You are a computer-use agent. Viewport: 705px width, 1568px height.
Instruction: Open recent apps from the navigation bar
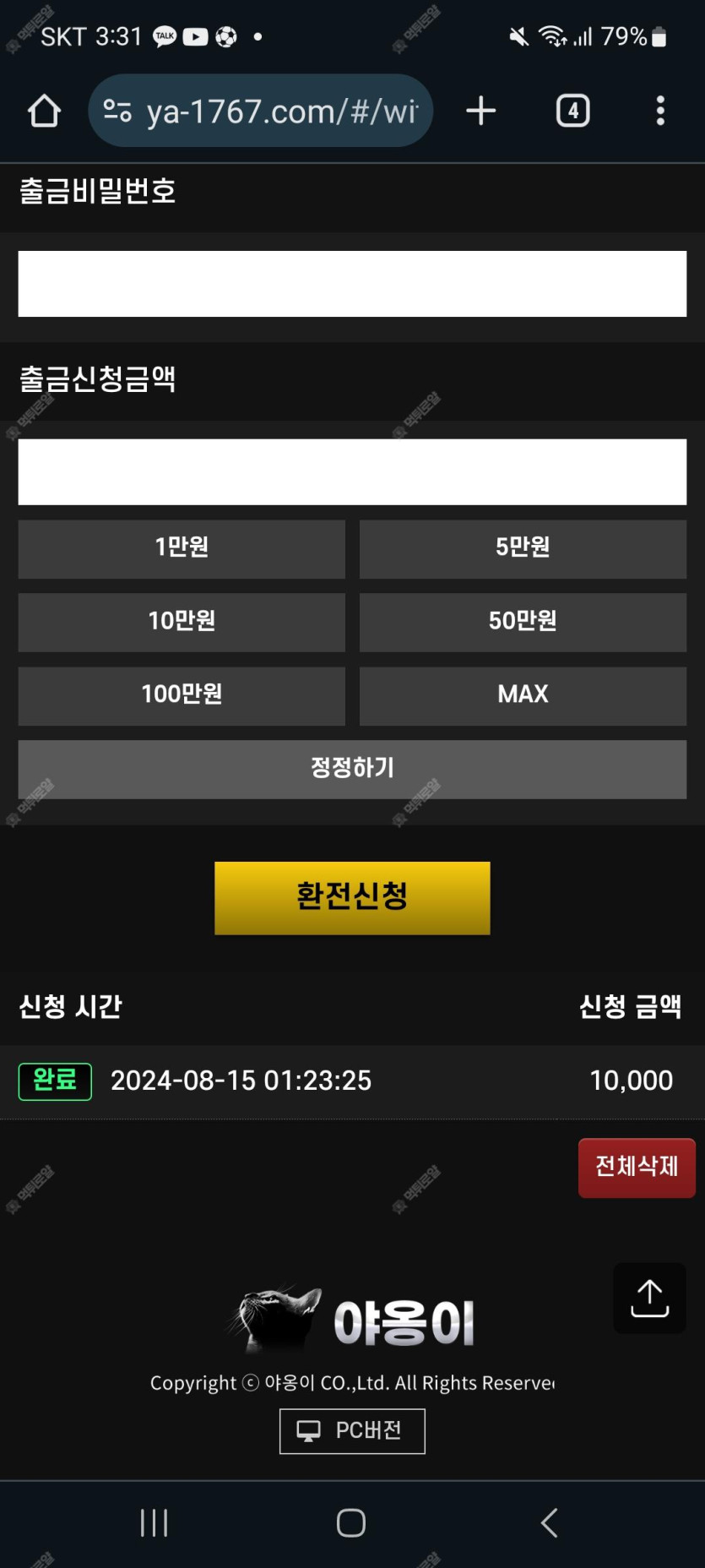pos(155,1522)
